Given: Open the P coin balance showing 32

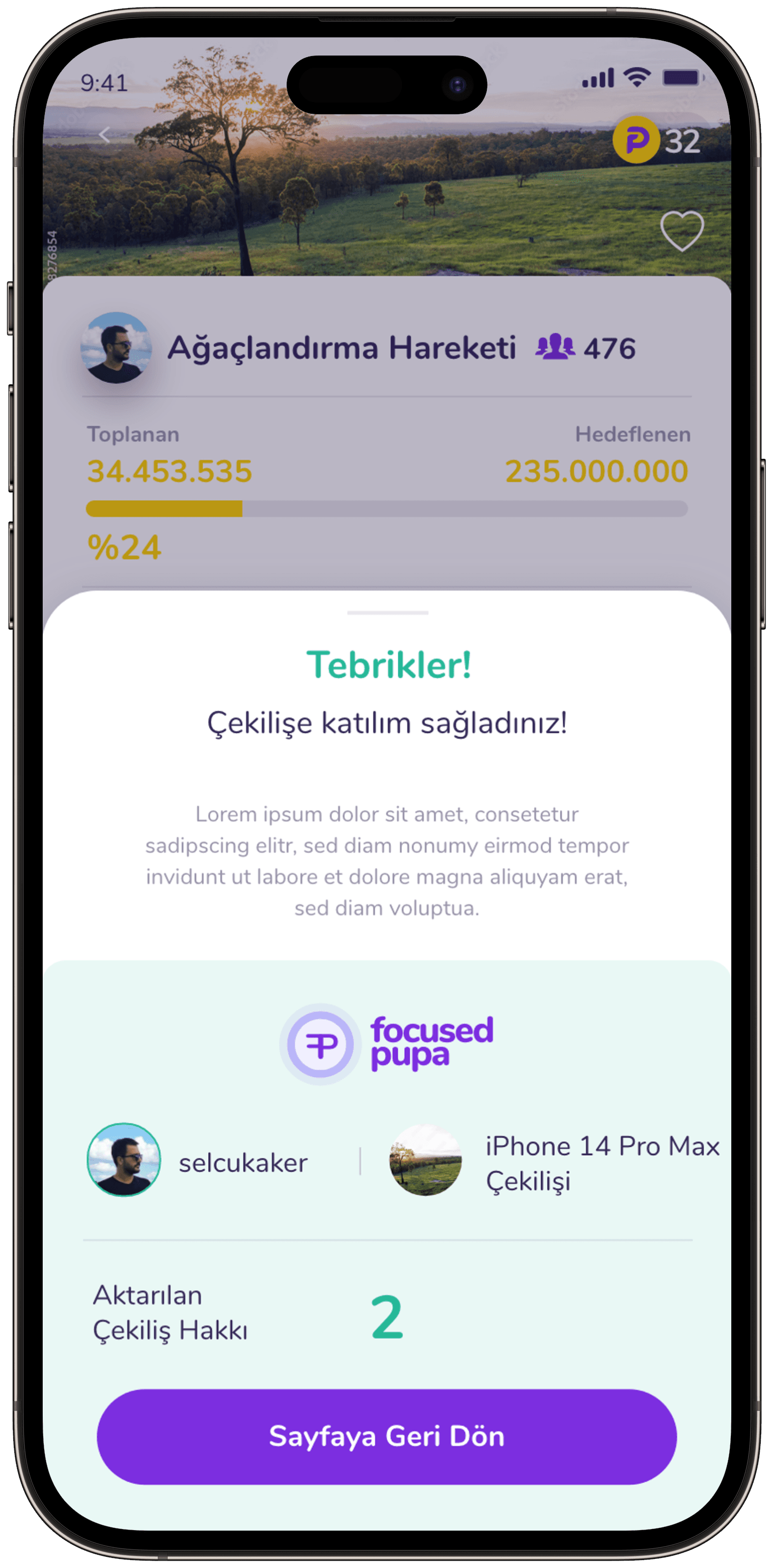Looking at the screenshot, I should point(657,140).
